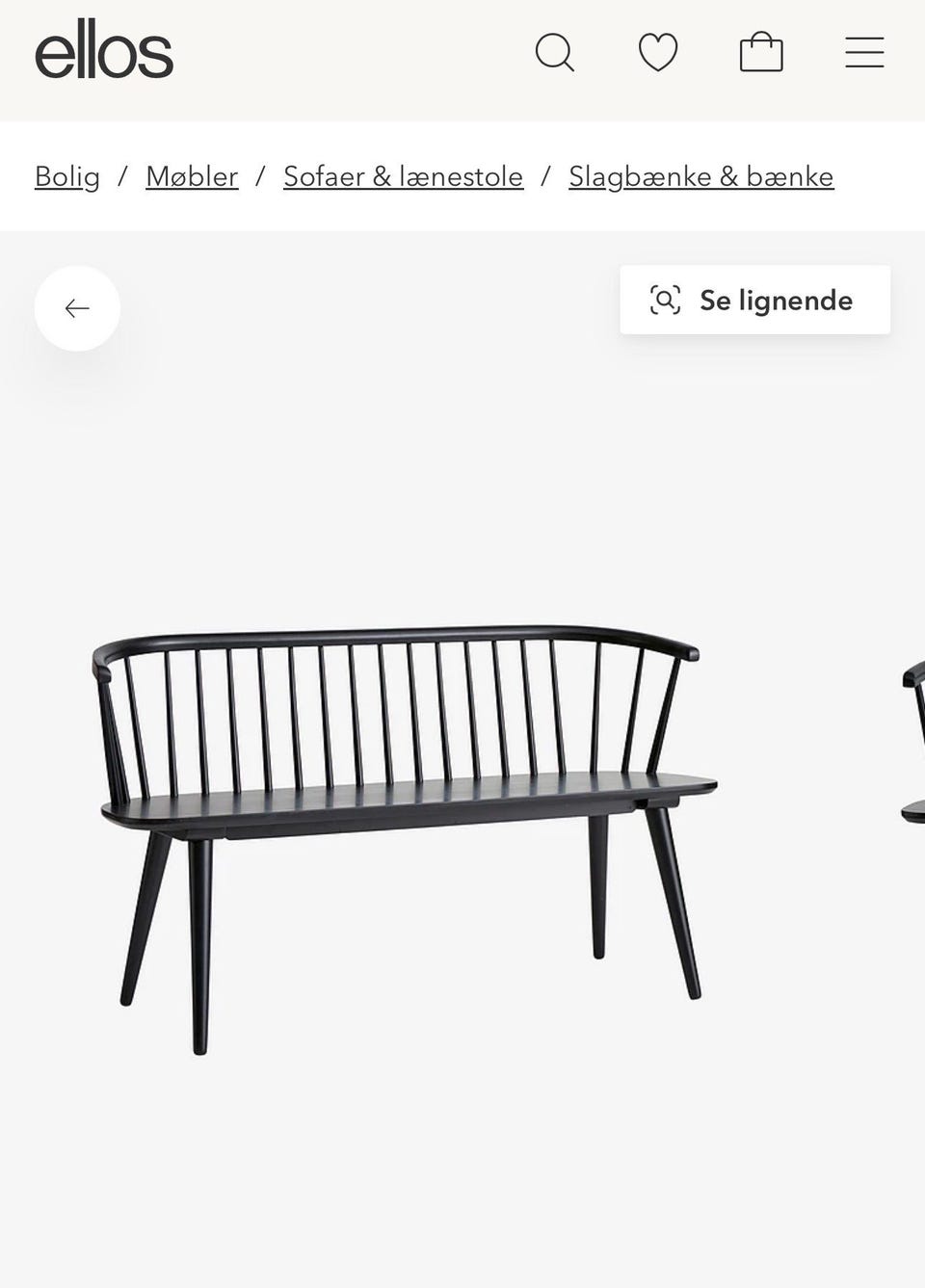Image resolution: width=925 pixels, height=1288 pixels.
Task: Tap the Se lignende label text
Action: 776,300
